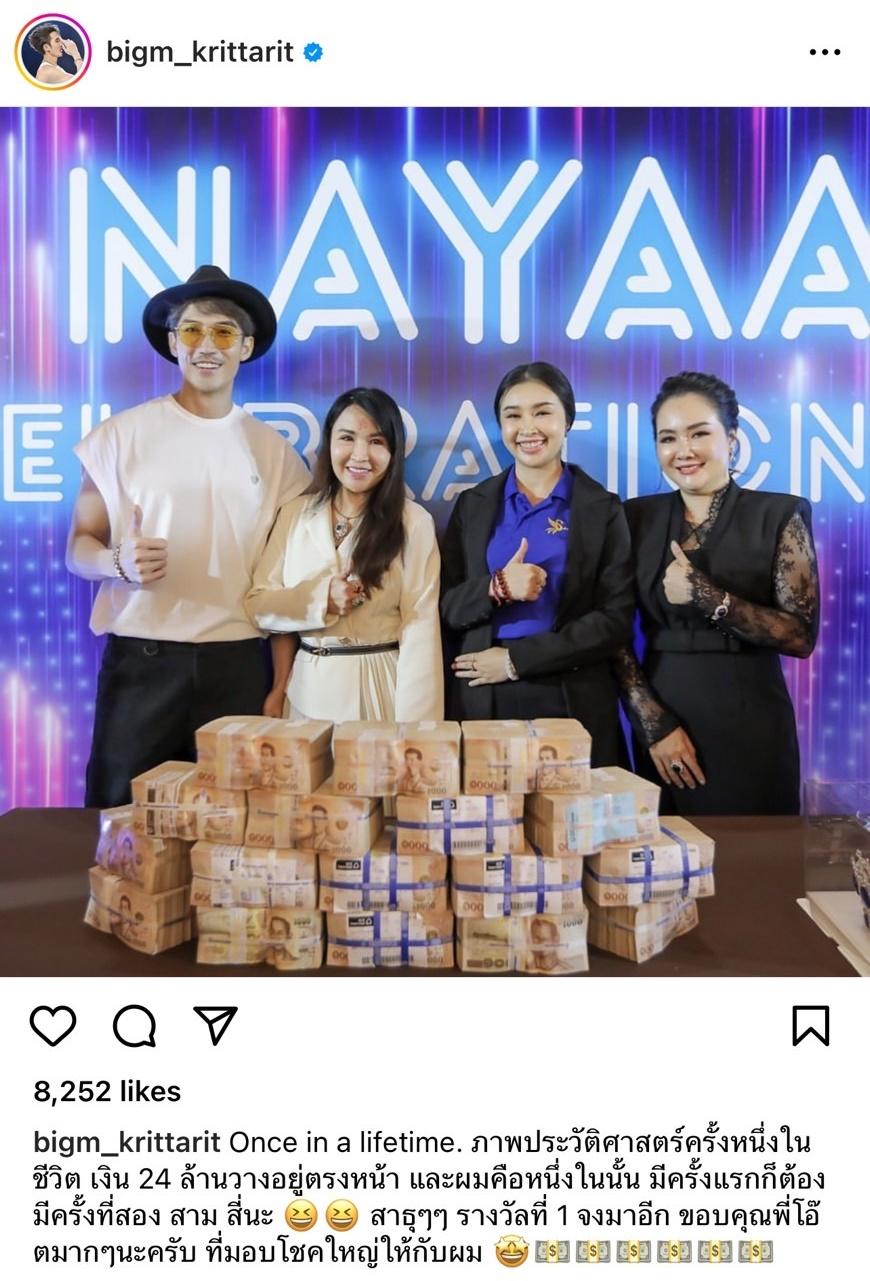Open the bigm_krittarit username in the header

click(x=199, y=53)
